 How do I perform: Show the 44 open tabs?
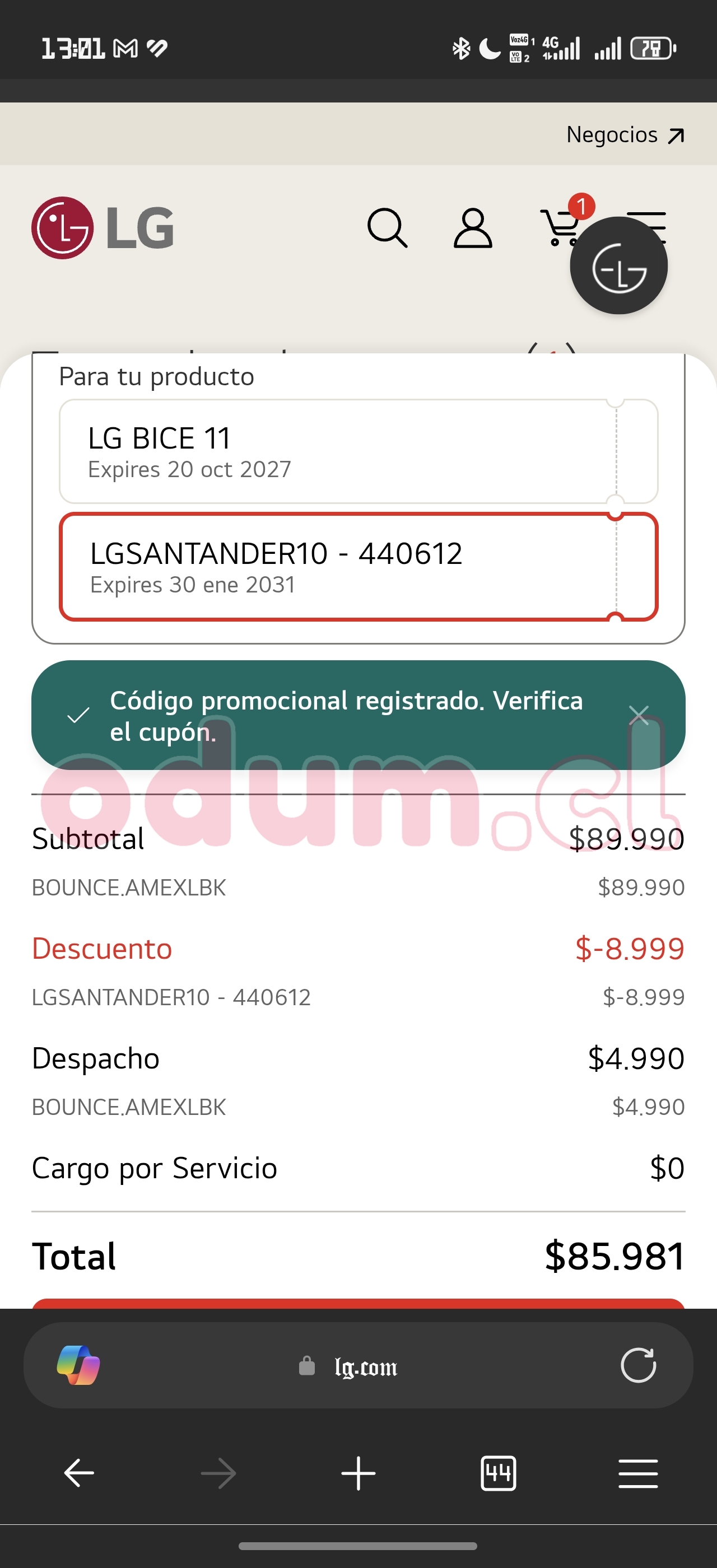coord(499,1474)
